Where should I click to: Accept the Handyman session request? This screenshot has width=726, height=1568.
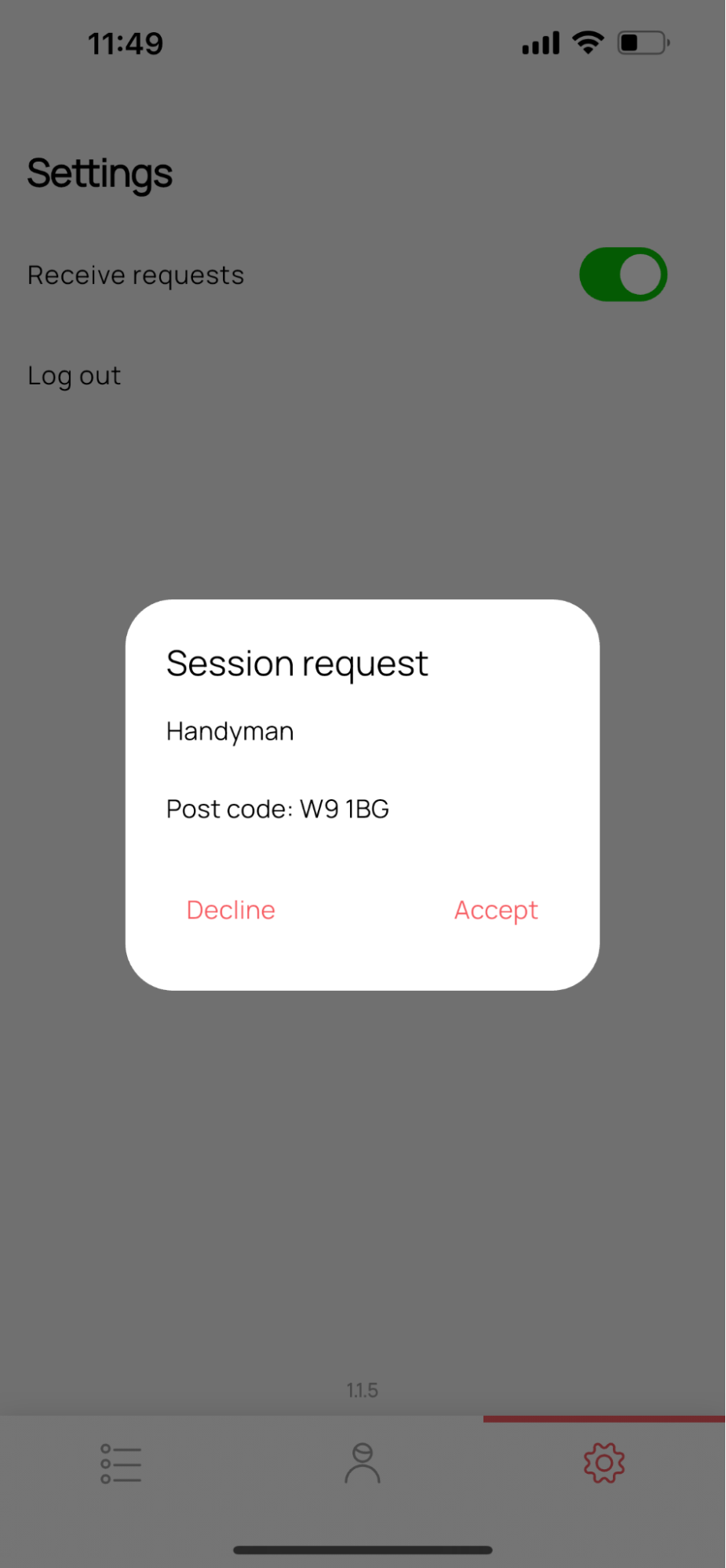coord(496,911)
